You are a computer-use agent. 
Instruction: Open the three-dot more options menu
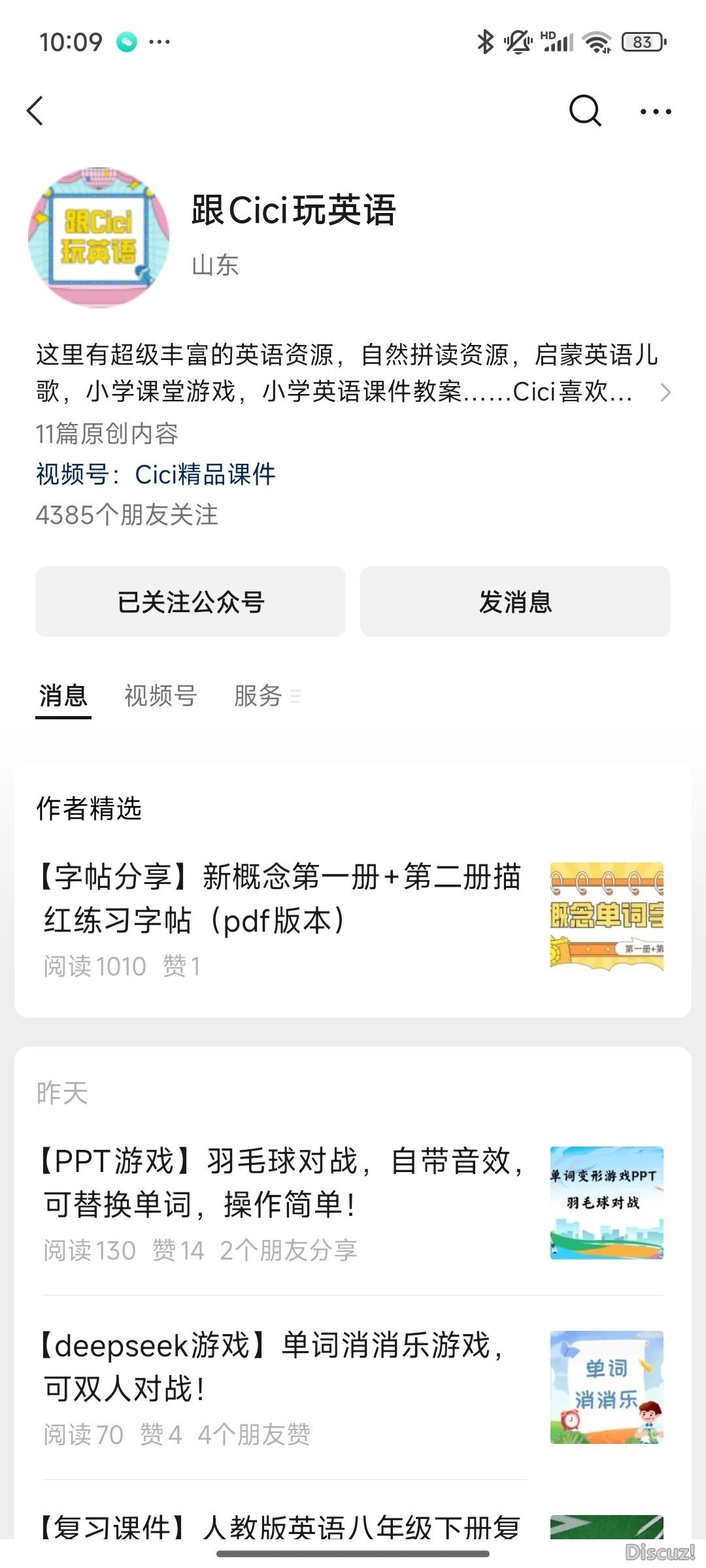[655, 112]
